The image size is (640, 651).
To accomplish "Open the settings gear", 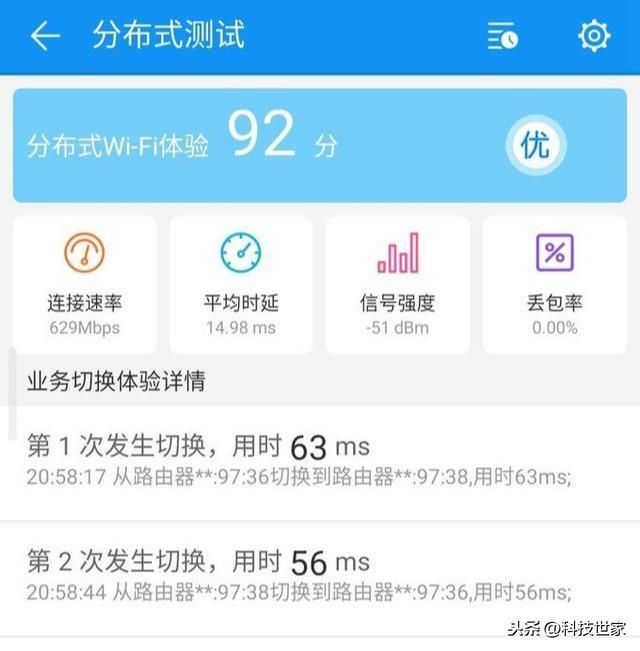I will (x=594, y=36).
